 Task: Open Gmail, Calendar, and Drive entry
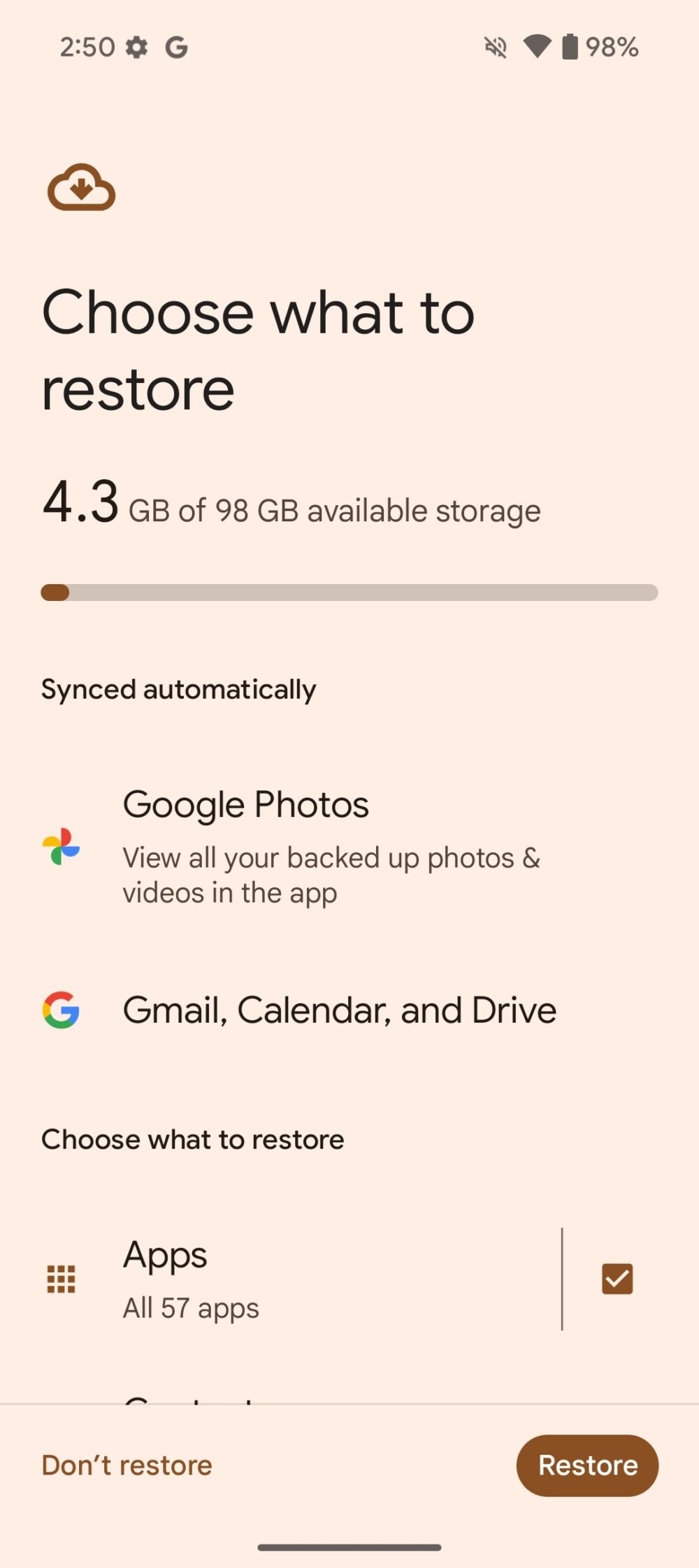[339, 1009]
